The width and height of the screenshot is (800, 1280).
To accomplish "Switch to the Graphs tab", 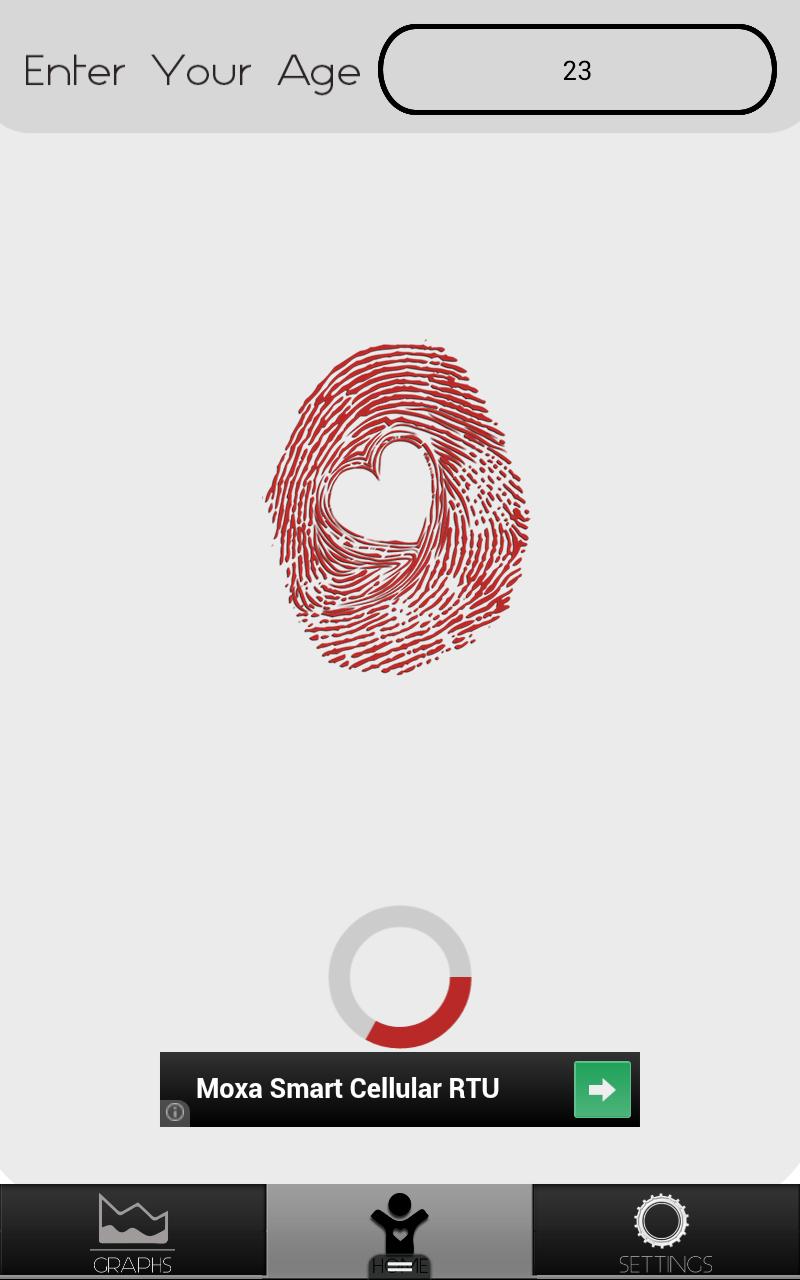I will (x=132, y=1231).
